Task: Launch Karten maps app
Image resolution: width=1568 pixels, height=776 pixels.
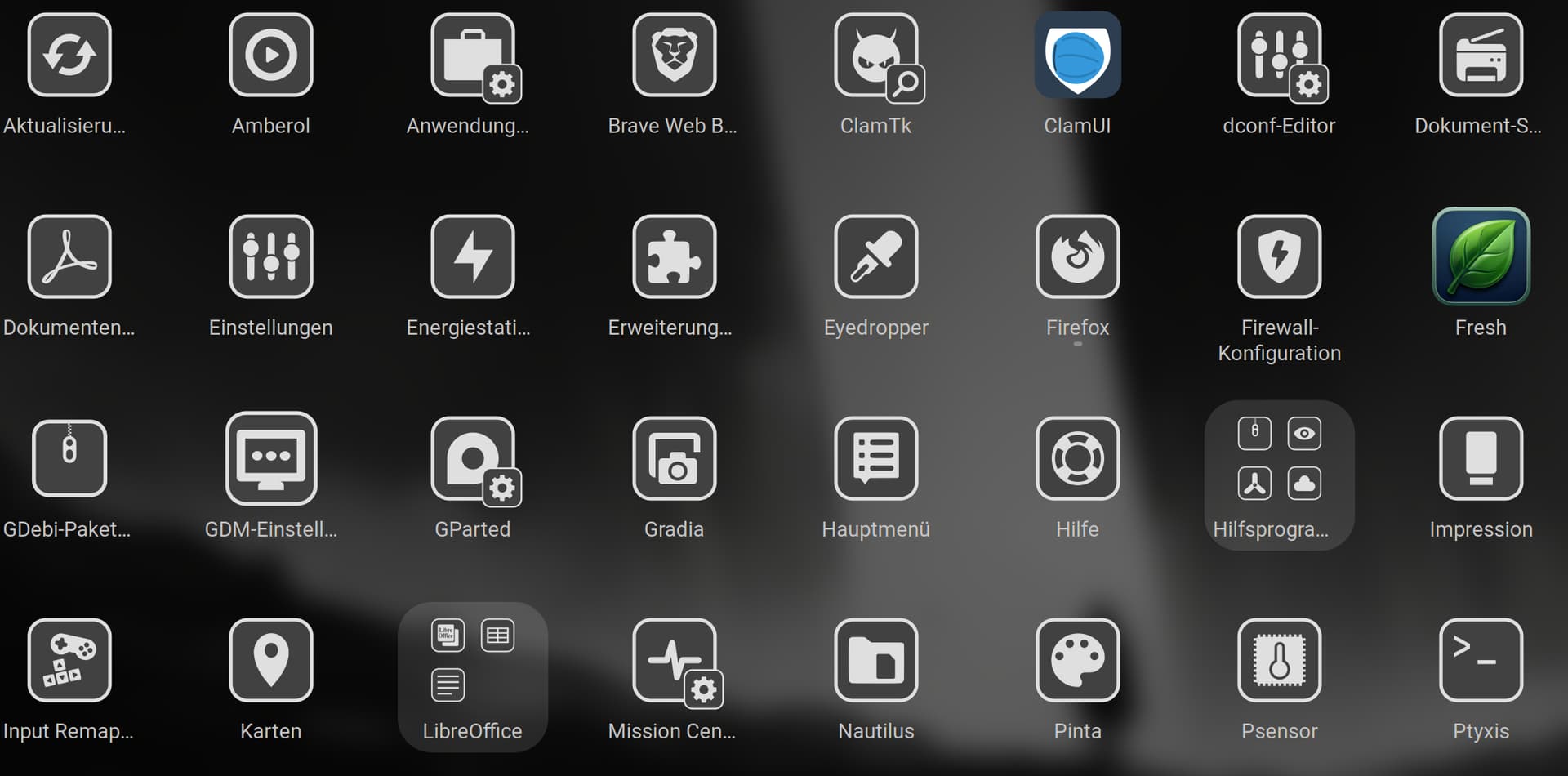Action: pos(270,661)
